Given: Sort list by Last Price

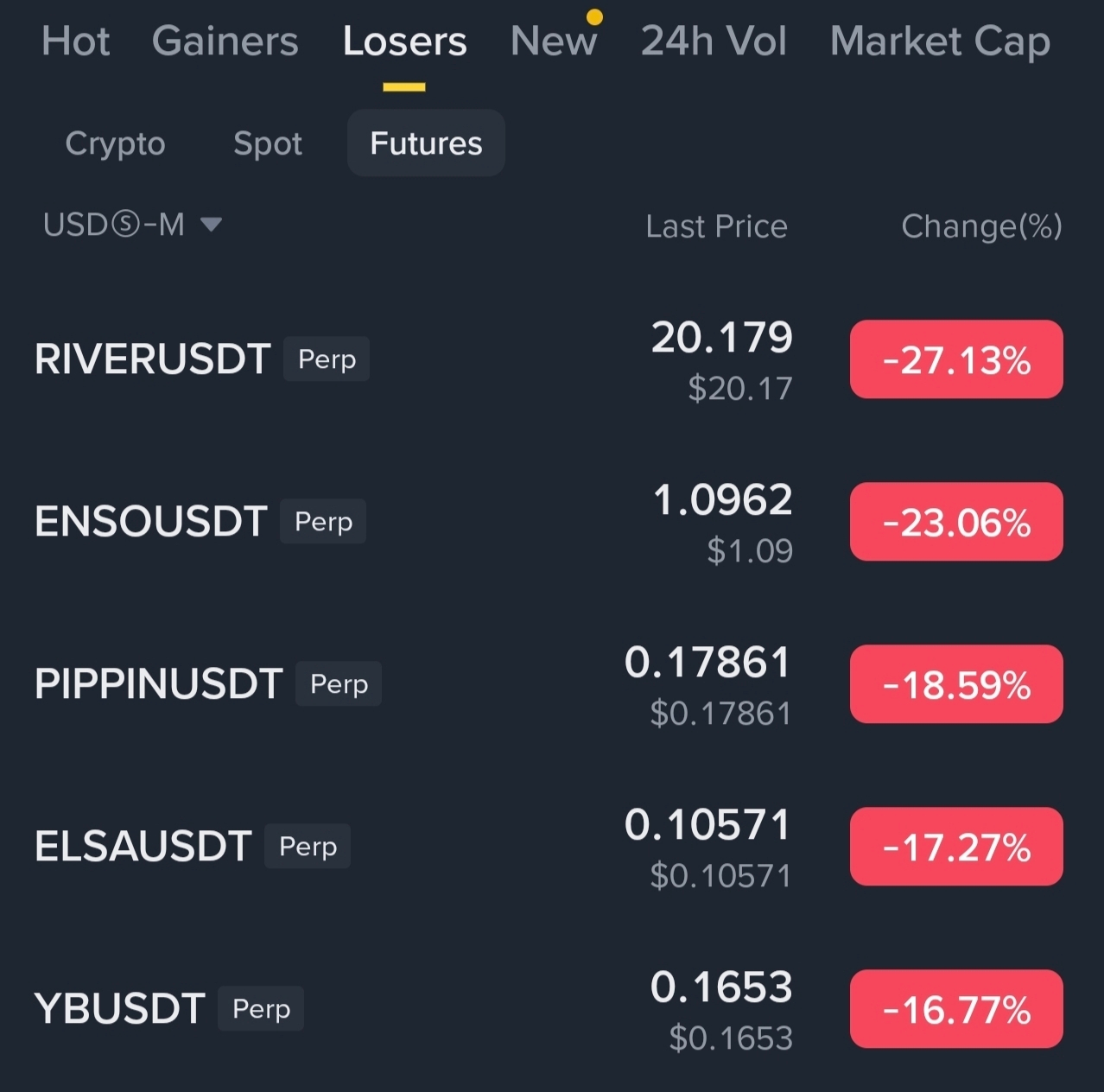Looking at the screenshot, I should coord(716,226).
